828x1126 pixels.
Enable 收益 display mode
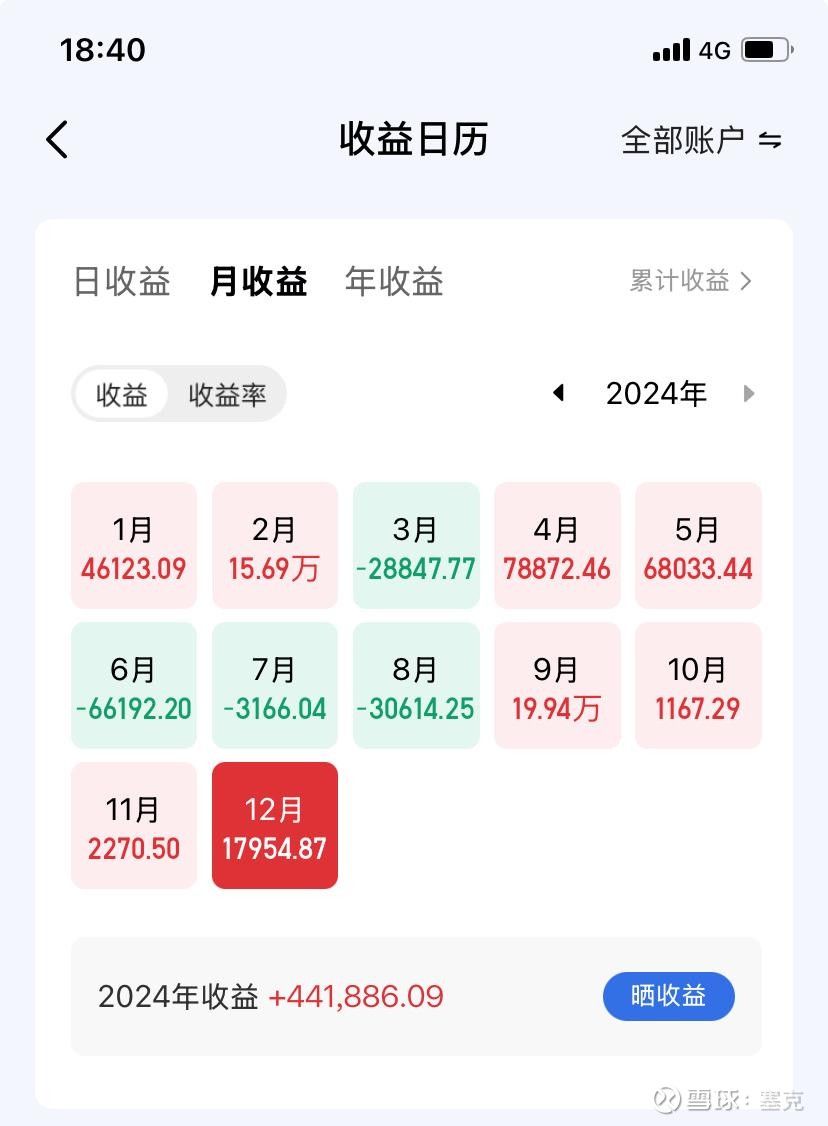click(x=124, y=395)
